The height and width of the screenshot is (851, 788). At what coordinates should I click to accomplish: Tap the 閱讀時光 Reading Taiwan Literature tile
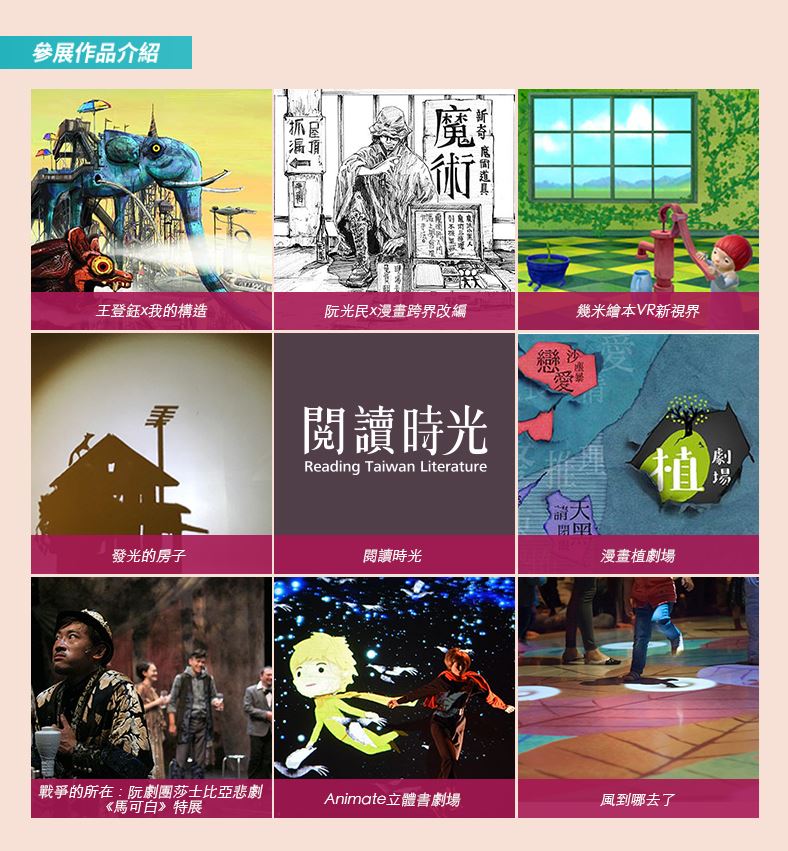(x=394, y=453)
